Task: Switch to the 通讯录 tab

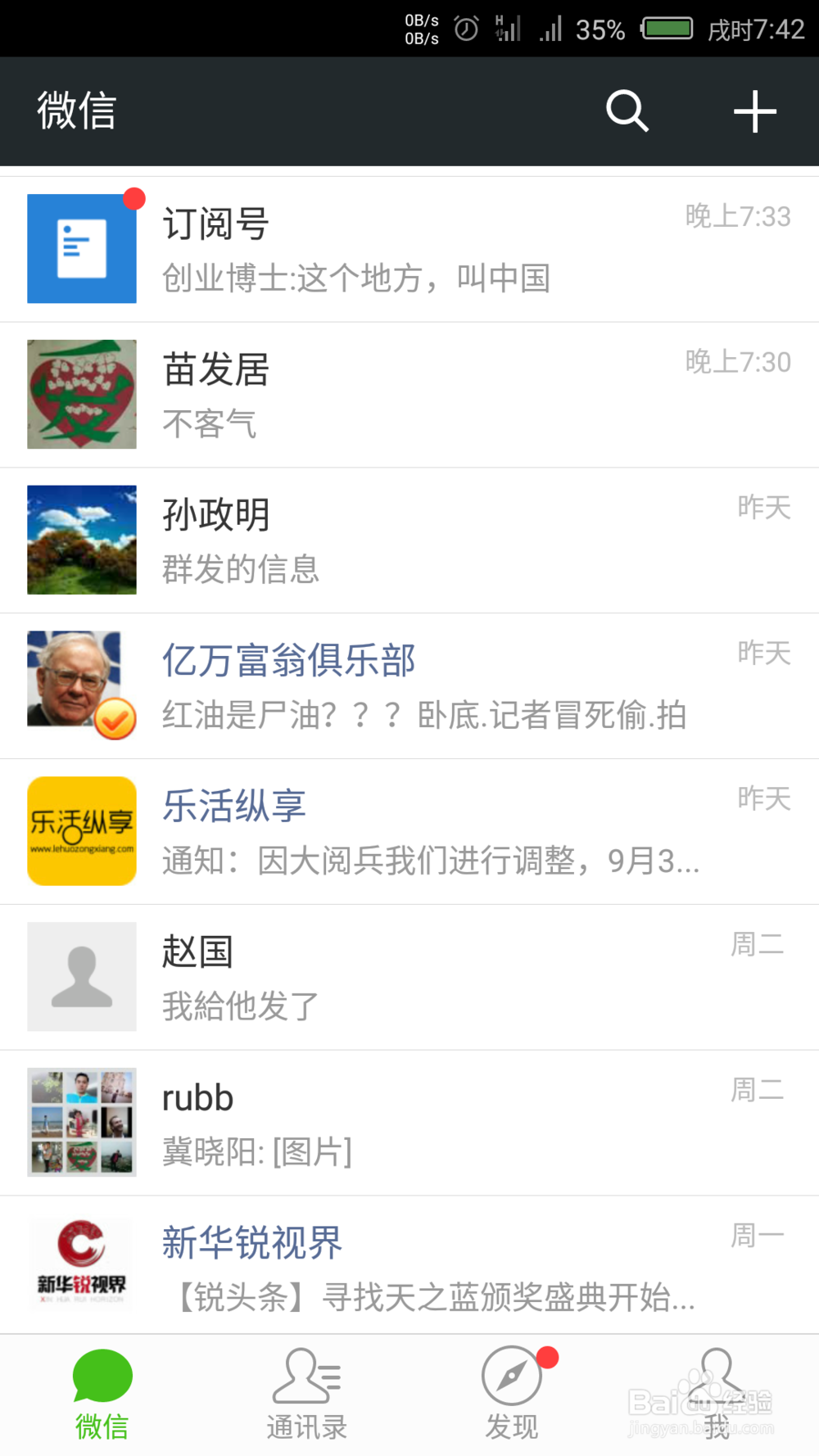Action: tap(306, 1392)
